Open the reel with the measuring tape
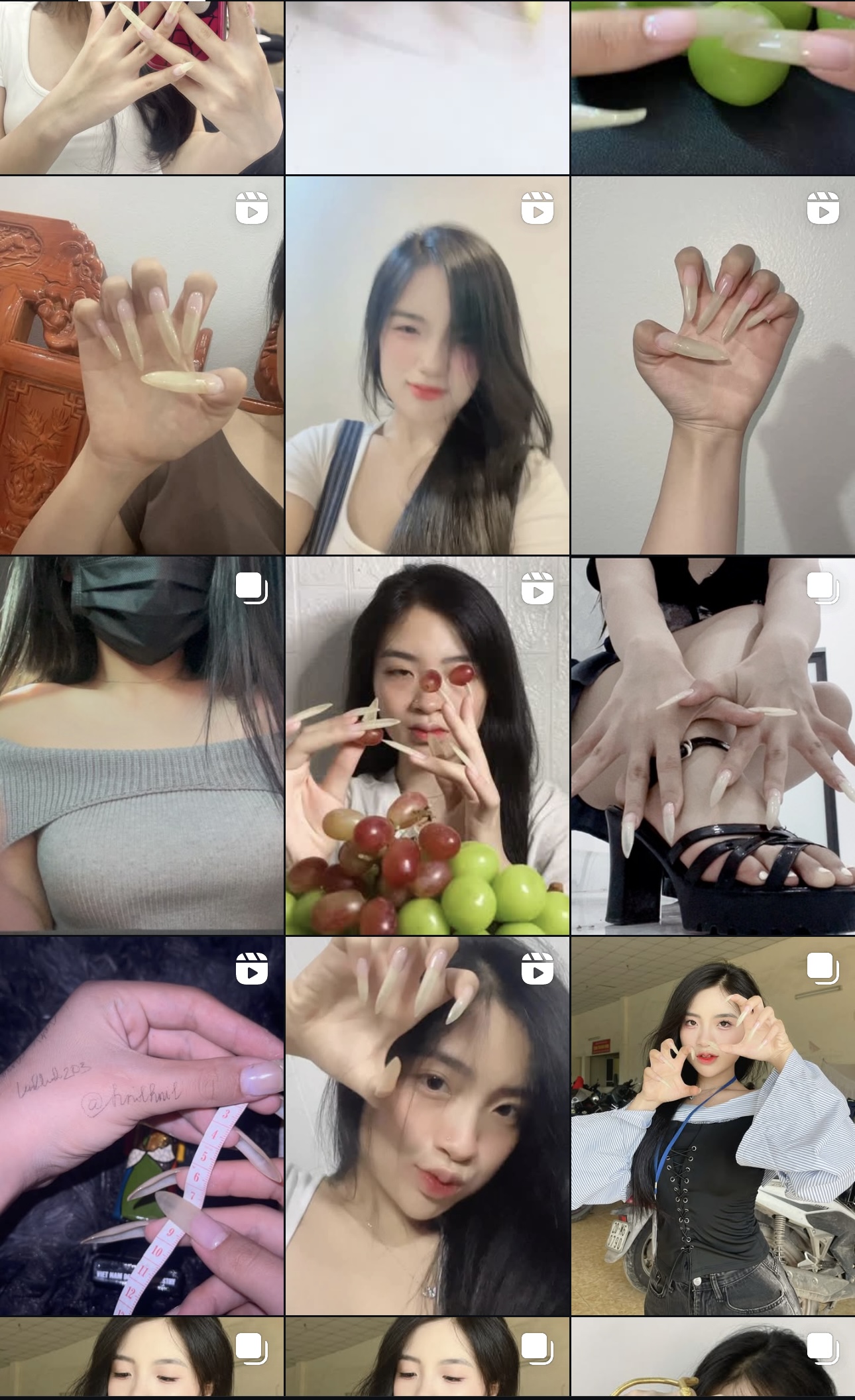Viewport: 855px width, 1400px height. coord(142,1126)
